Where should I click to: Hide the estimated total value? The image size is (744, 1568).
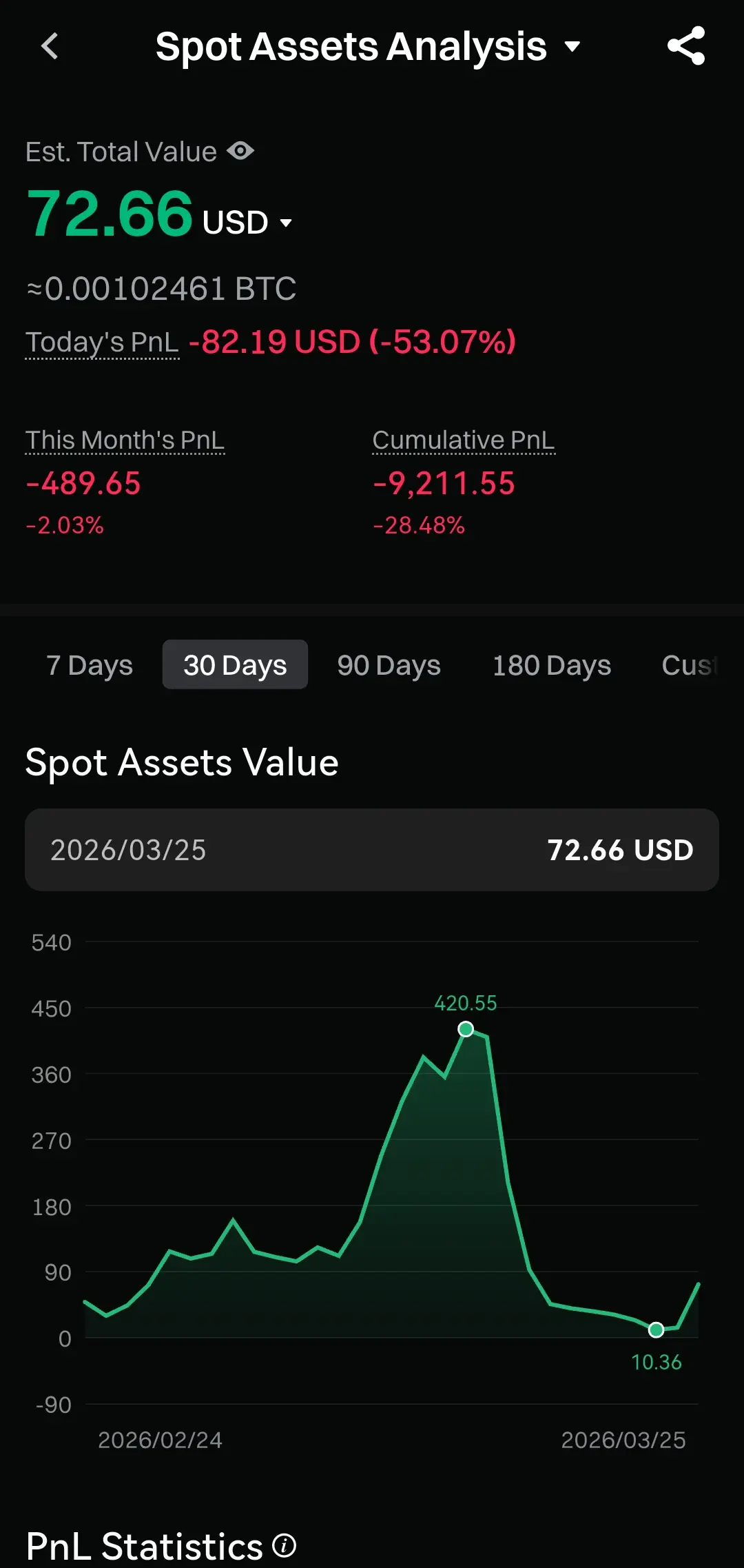(x=240, y=151)
